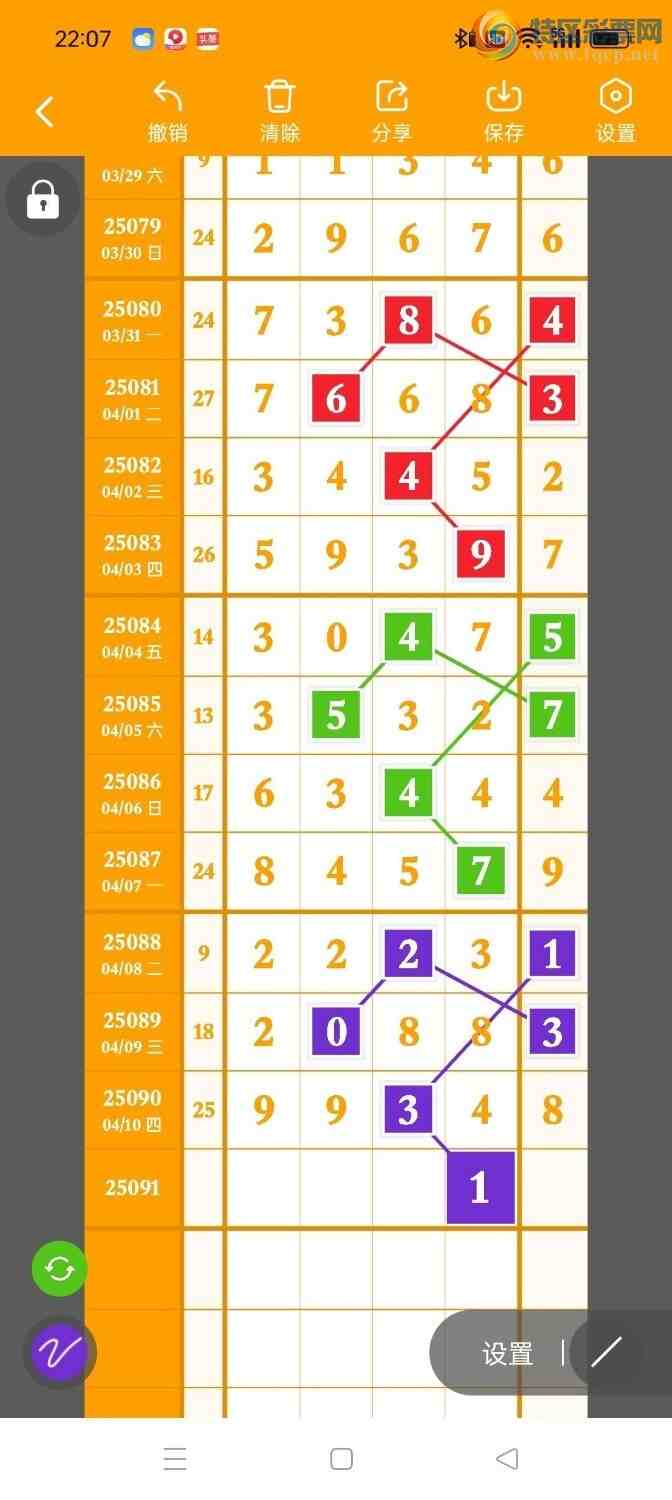Undo the last drawing (撤销)
The width and height of the screenshot is (672, 1500).
pos(167,112)
